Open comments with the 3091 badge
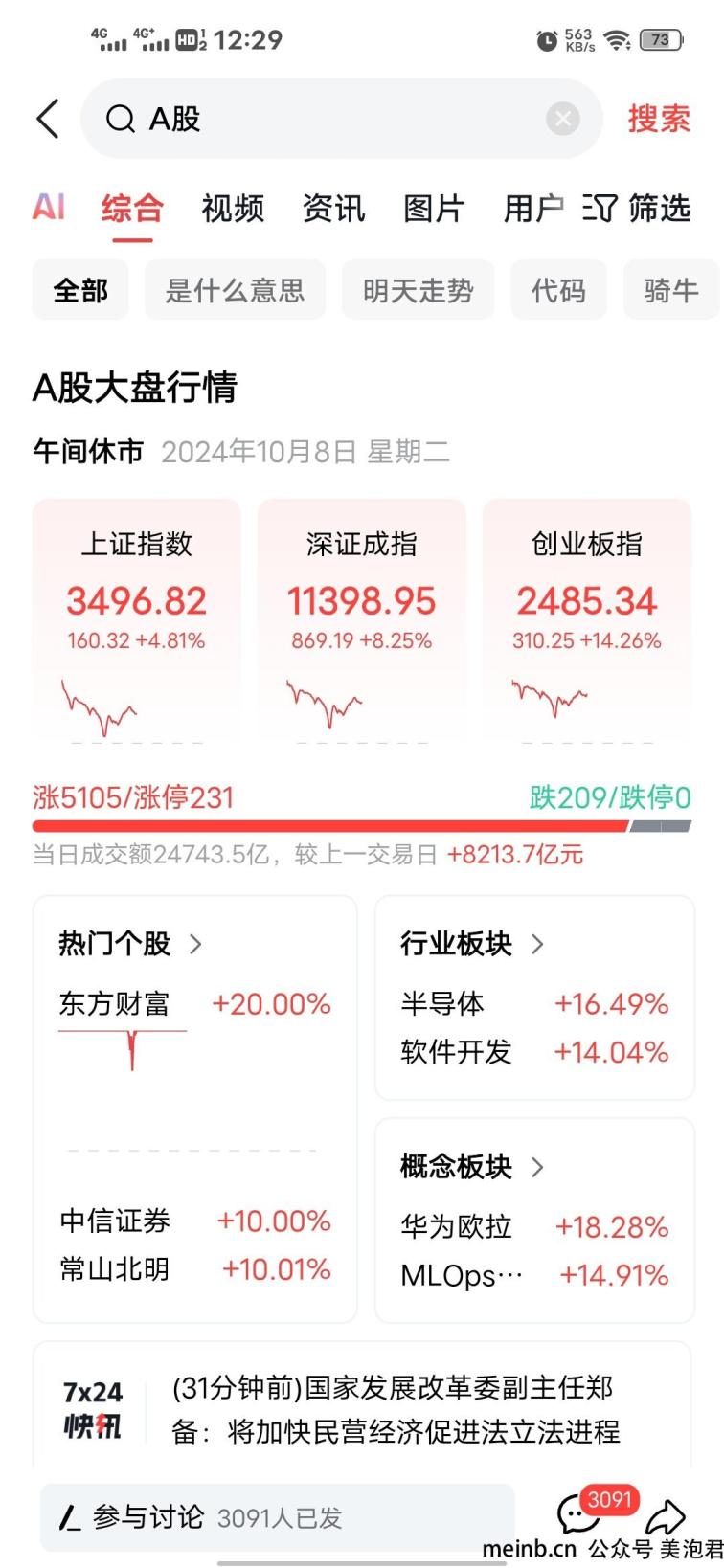 tap(586, 1514)
